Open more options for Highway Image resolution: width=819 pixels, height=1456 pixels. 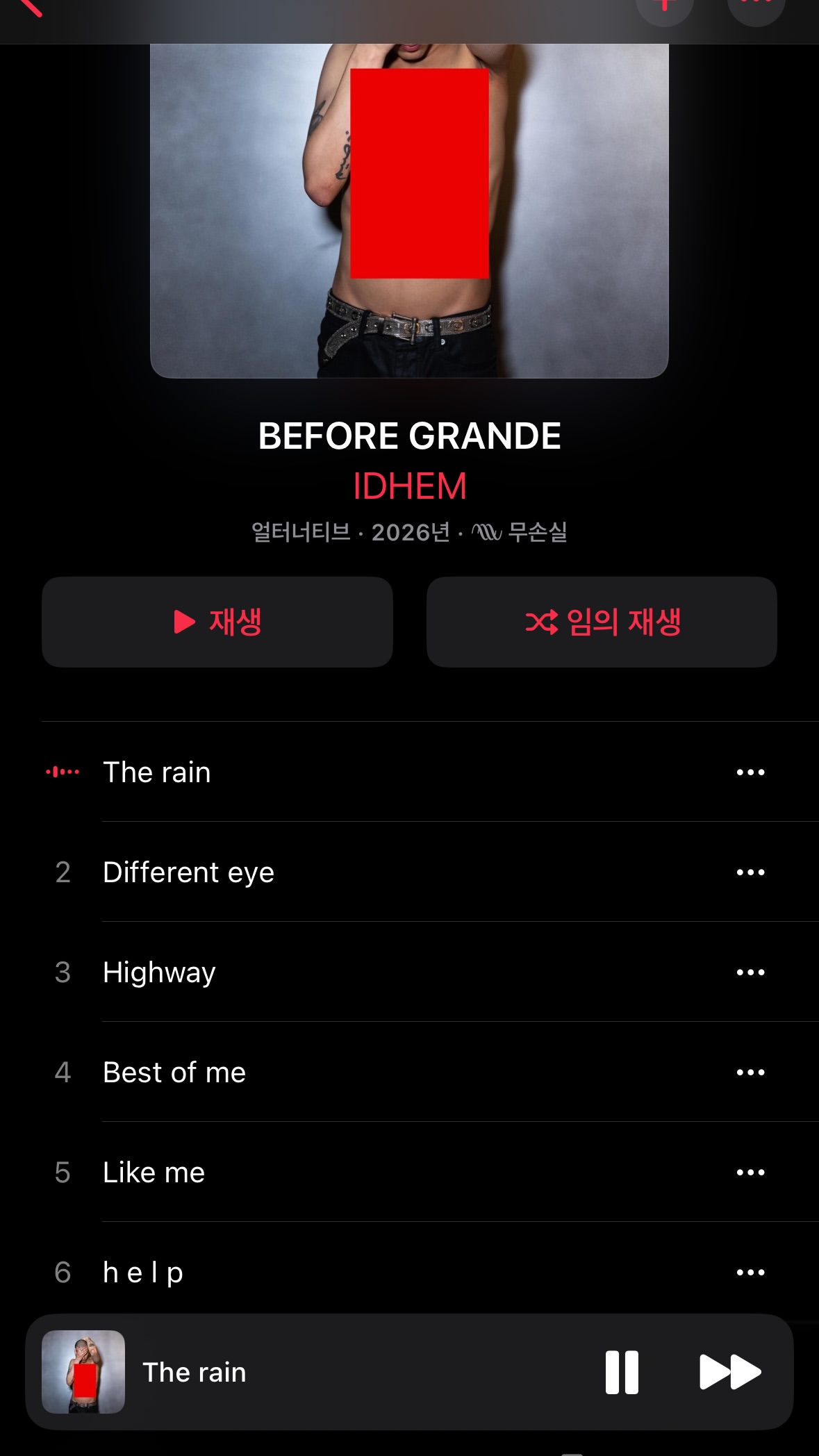pyautogui.click(x=750, y=972)
